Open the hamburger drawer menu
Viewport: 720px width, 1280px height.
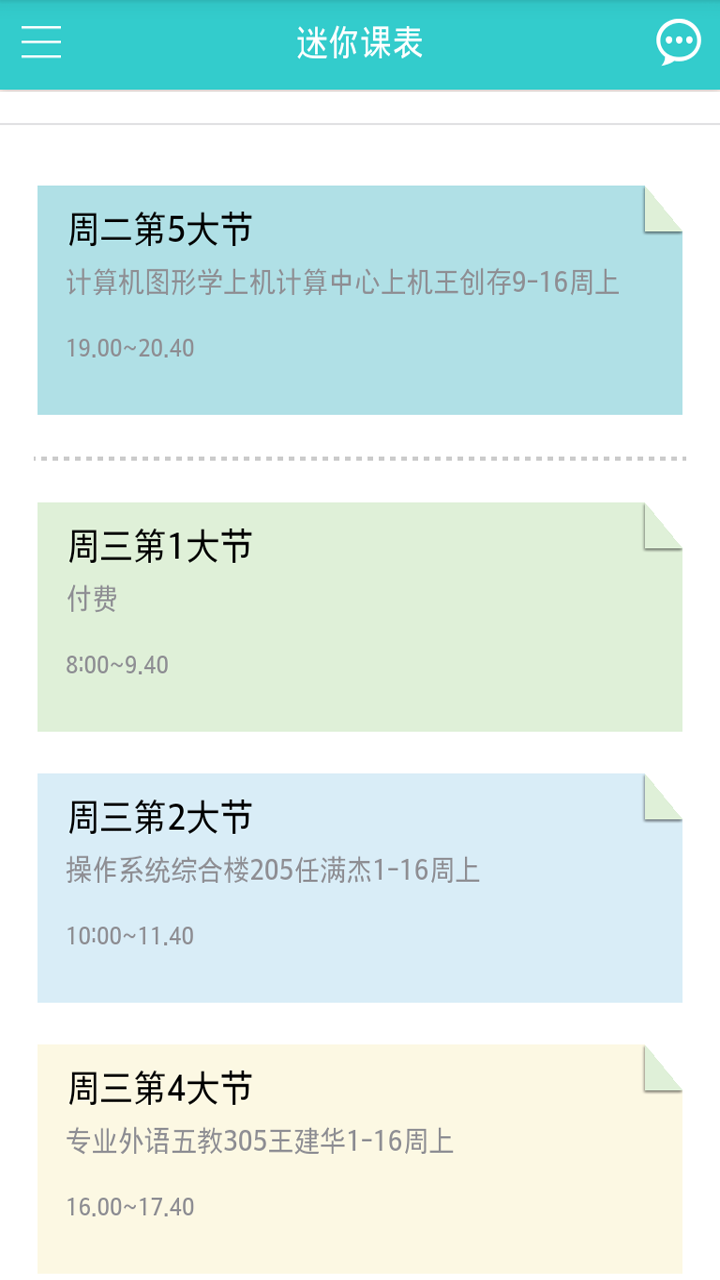pyautogui.click(x=41, y=43)
